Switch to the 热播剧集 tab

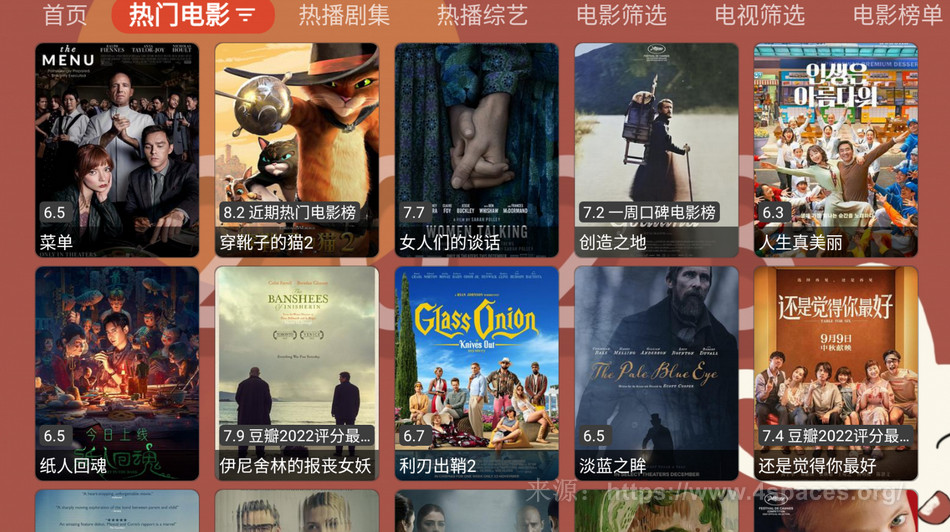pos(343,15)
